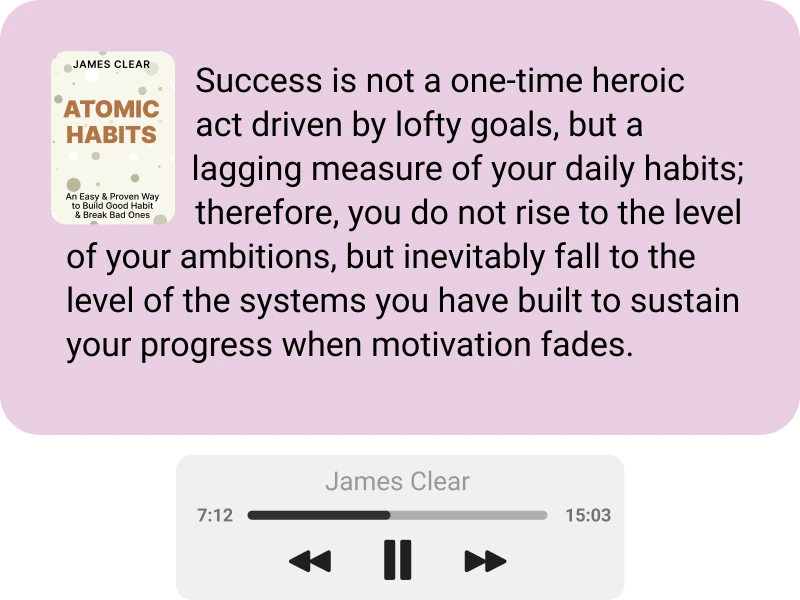Fast forward the audio playback
The image size is (800, 600).
tap(486, 561)
